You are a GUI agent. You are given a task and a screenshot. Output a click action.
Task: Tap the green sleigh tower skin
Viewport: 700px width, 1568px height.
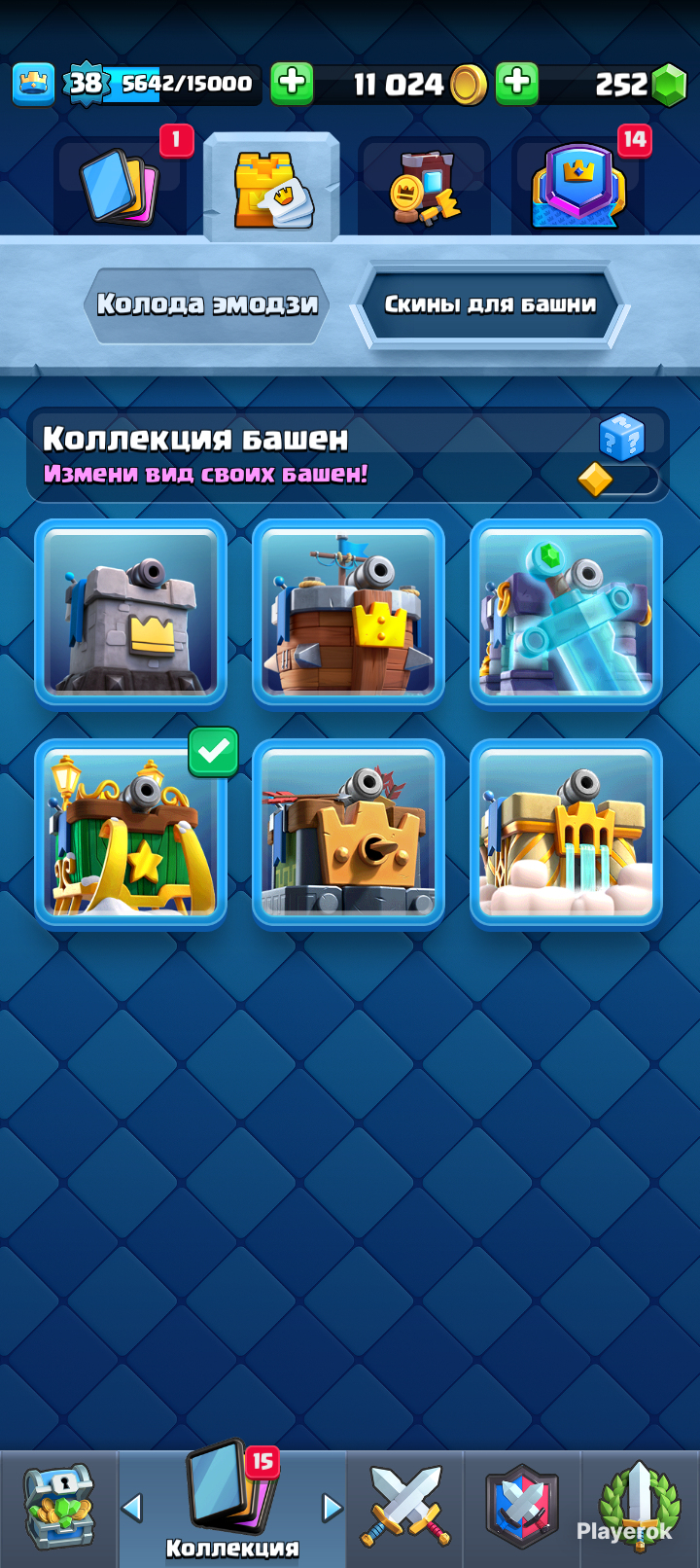[131, 833]
